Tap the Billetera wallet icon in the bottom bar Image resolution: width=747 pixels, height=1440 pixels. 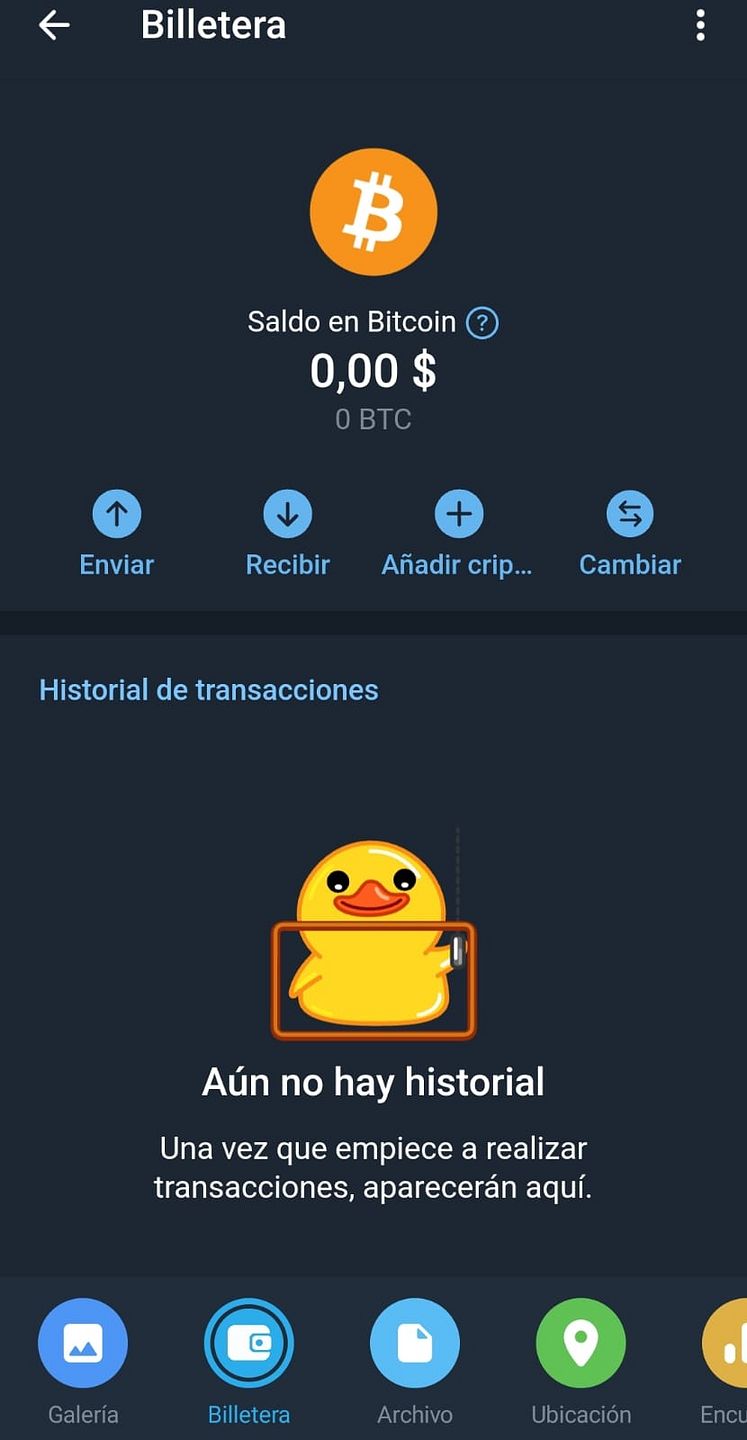pyautogui.click(x=248, y=1342)
